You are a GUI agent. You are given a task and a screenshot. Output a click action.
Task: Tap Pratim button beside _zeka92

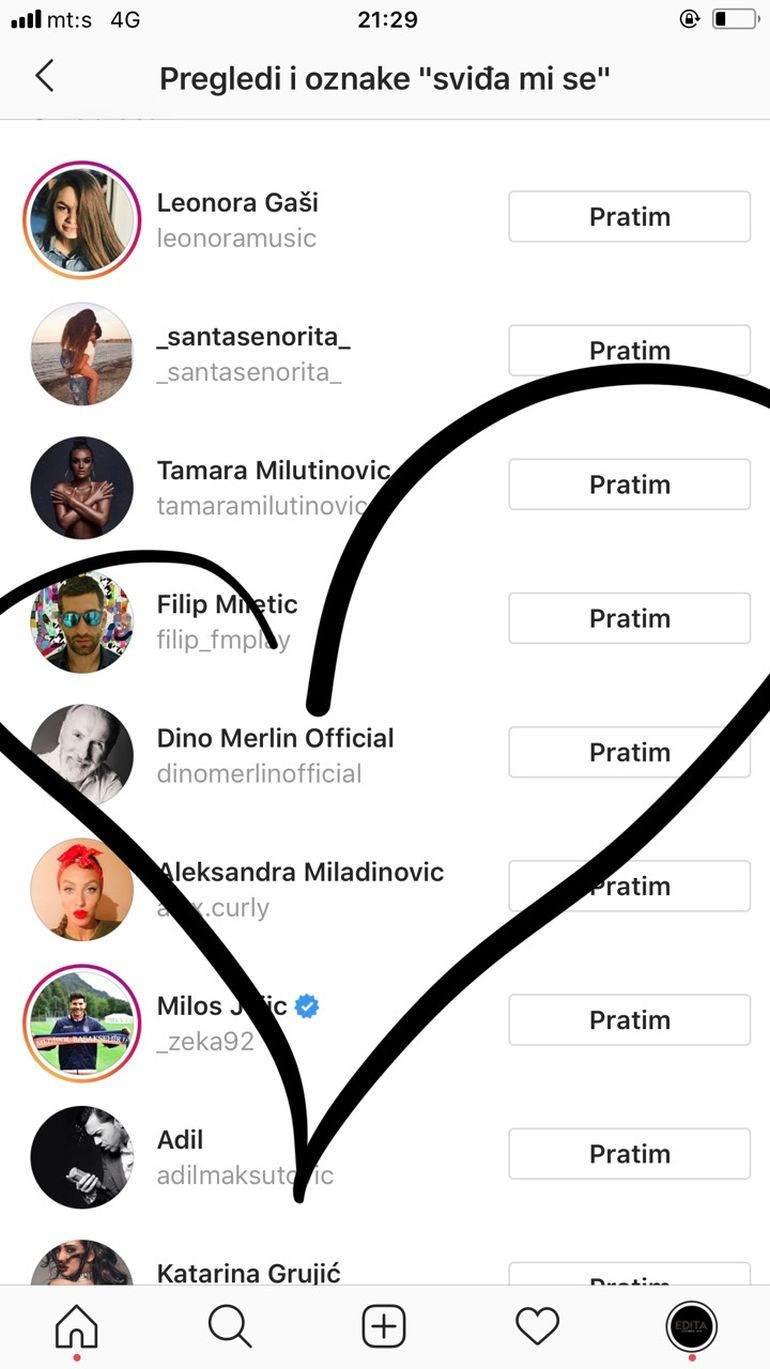tap(629, 1021)
